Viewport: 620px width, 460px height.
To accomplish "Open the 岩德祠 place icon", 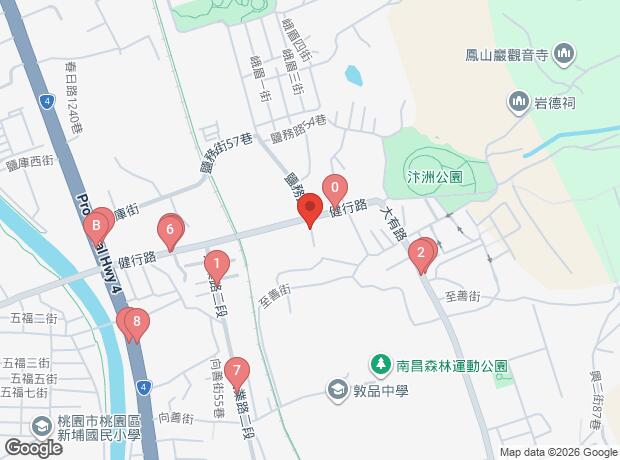I will [x=518, y=100].
